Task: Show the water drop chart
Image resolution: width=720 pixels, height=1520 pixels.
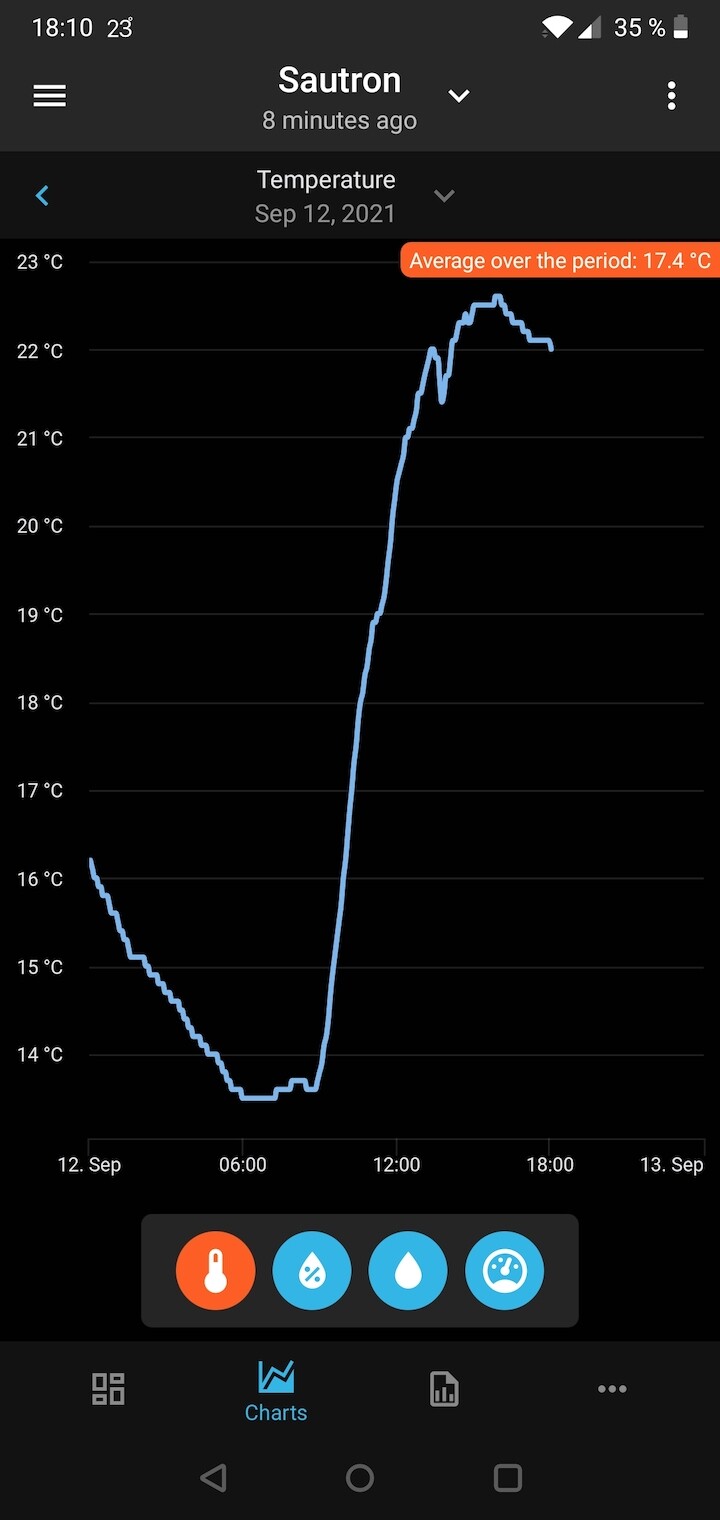Action: pos(408,1271)
